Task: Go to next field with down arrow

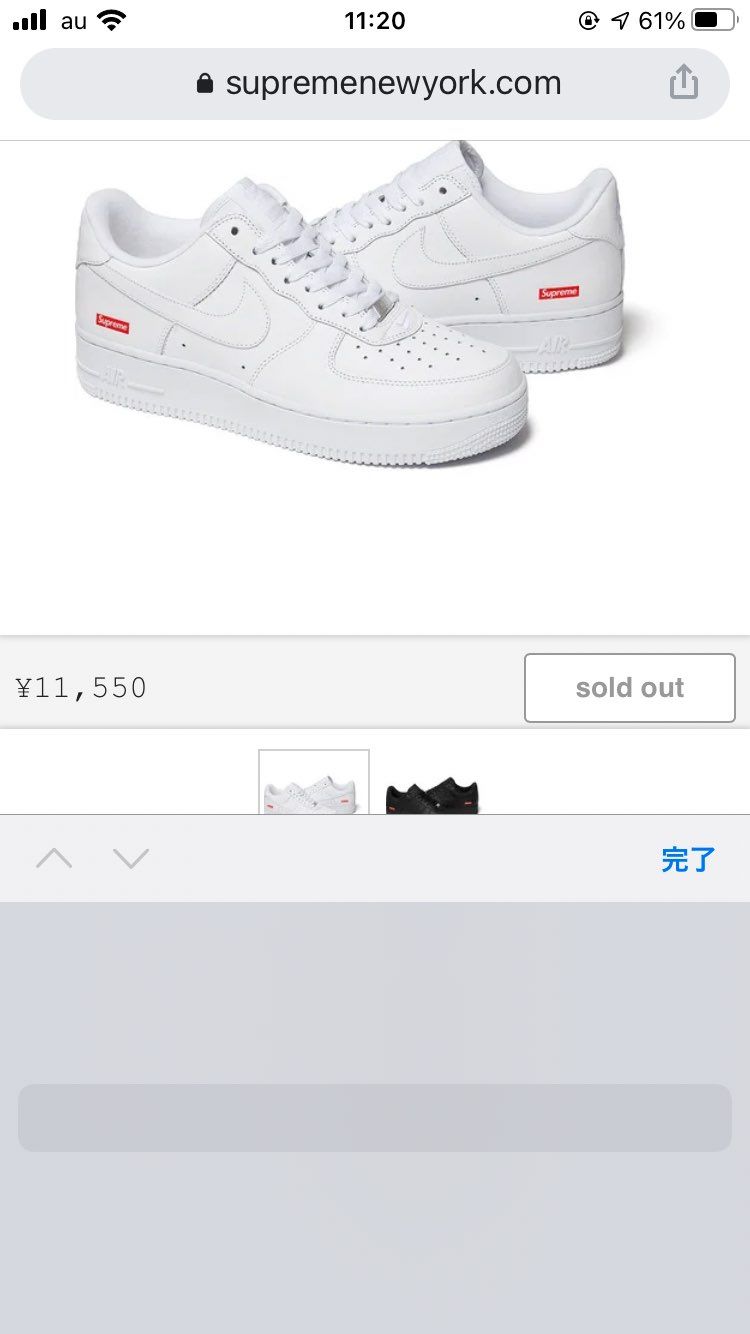Action: click(x=131, y=858)
